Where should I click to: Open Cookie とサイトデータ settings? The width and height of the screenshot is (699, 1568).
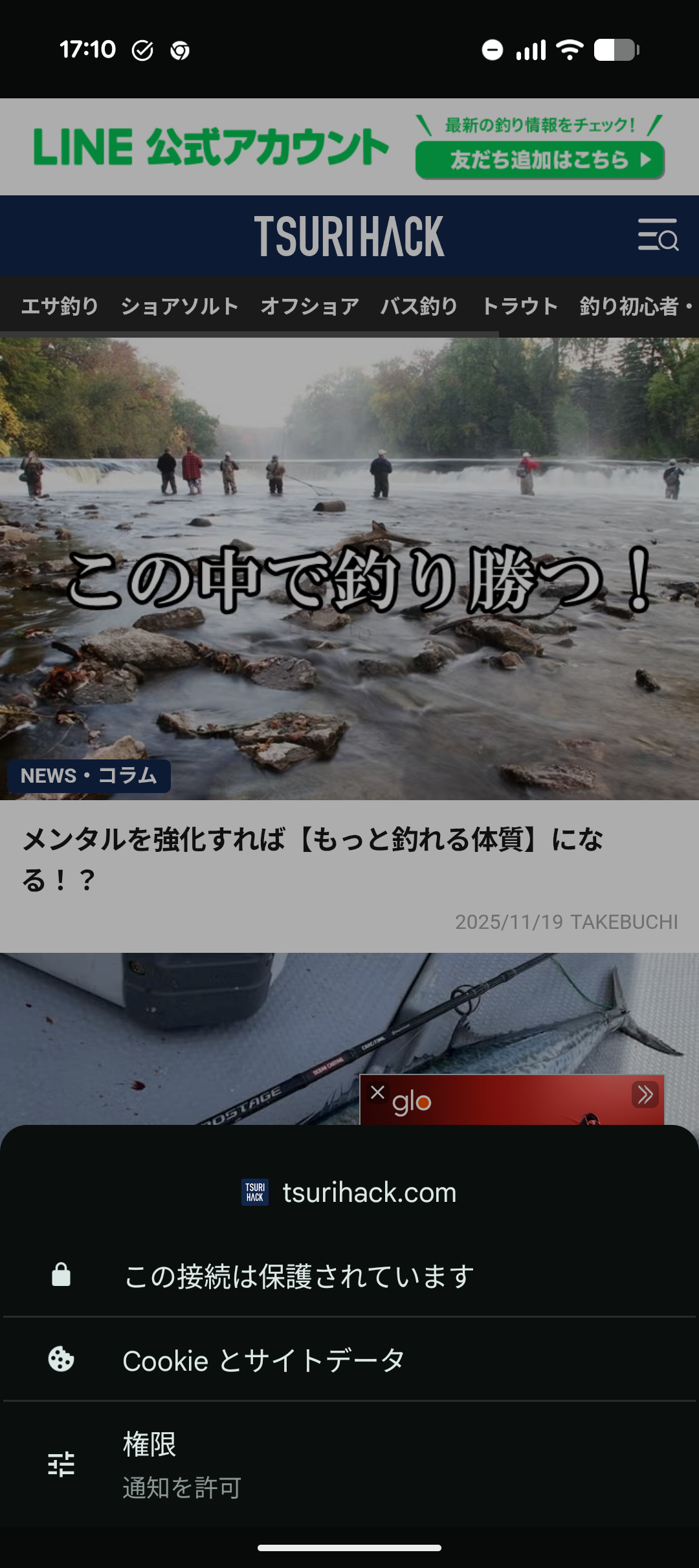coord(349,1360)
